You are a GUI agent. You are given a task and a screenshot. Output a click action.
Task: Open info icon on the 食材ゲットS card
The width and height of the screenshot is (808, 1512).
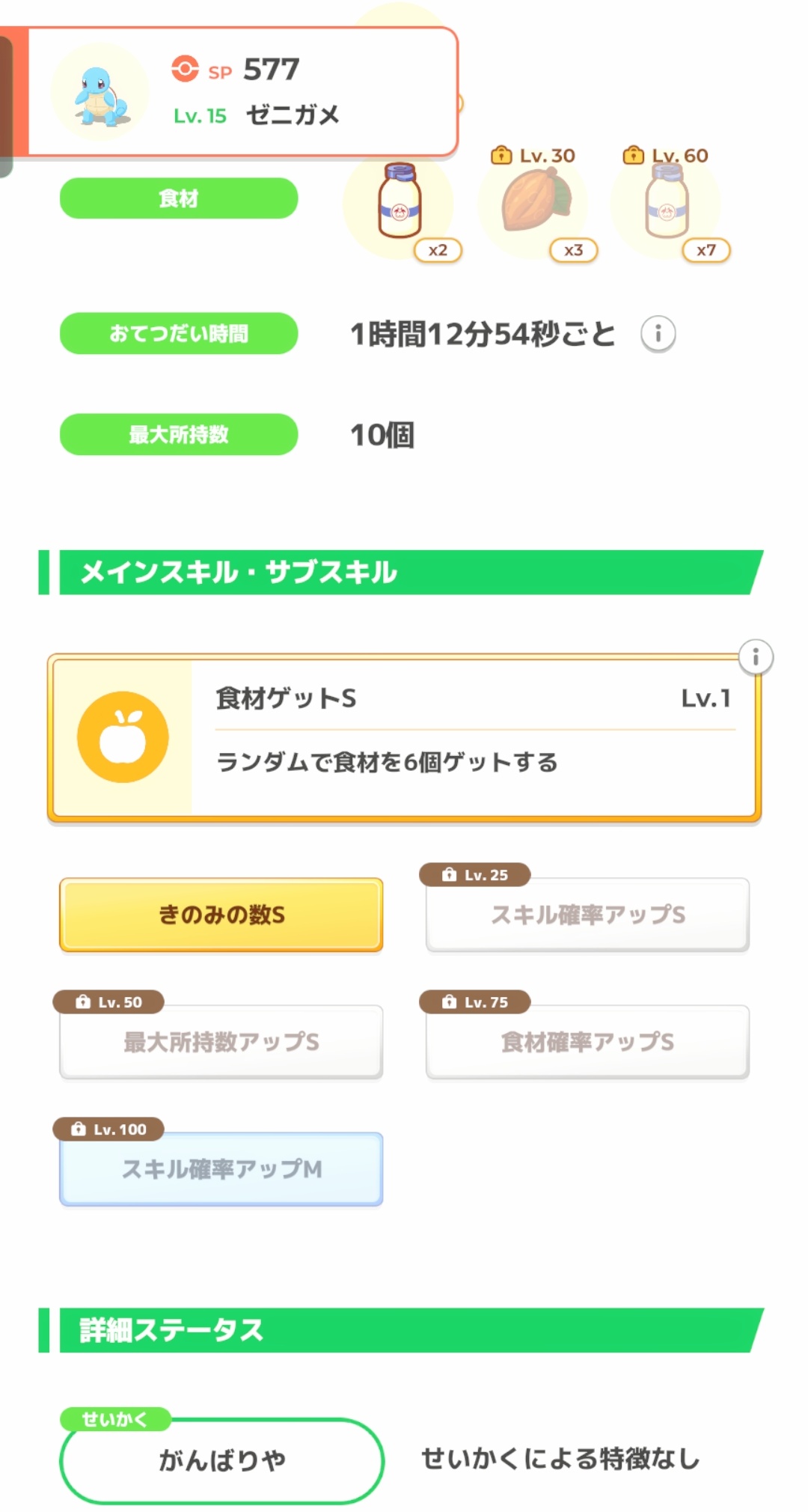756,657
